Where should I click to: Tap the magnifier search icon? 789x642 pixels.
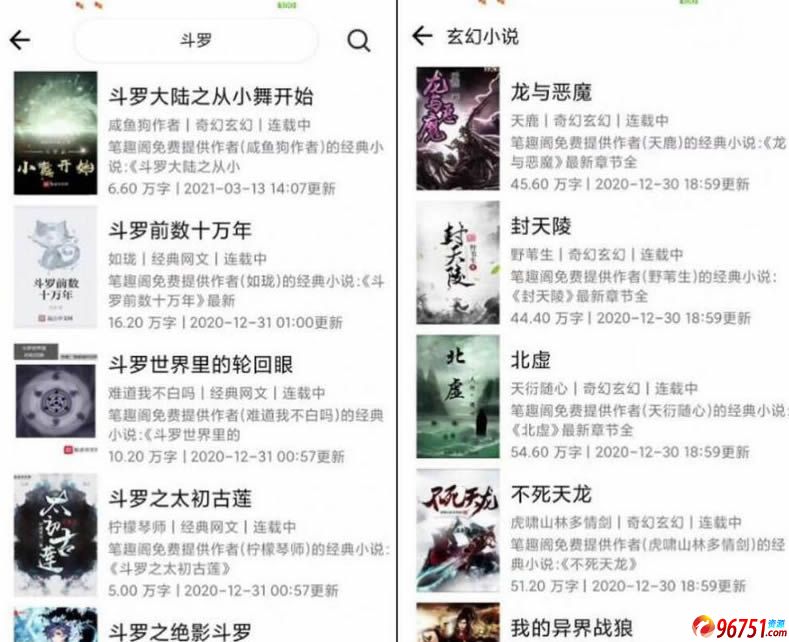coord(358,41)
